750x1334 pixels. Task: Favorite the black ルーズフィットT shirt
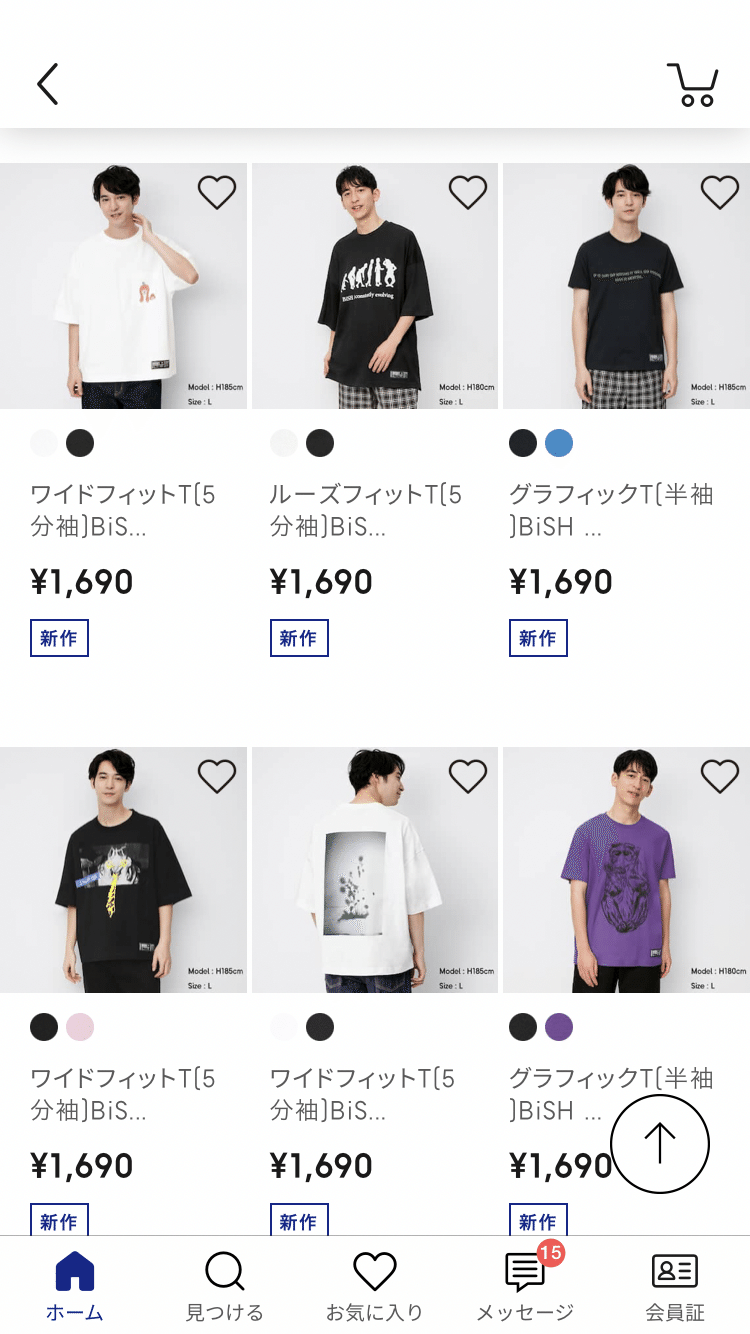point(467,191)
